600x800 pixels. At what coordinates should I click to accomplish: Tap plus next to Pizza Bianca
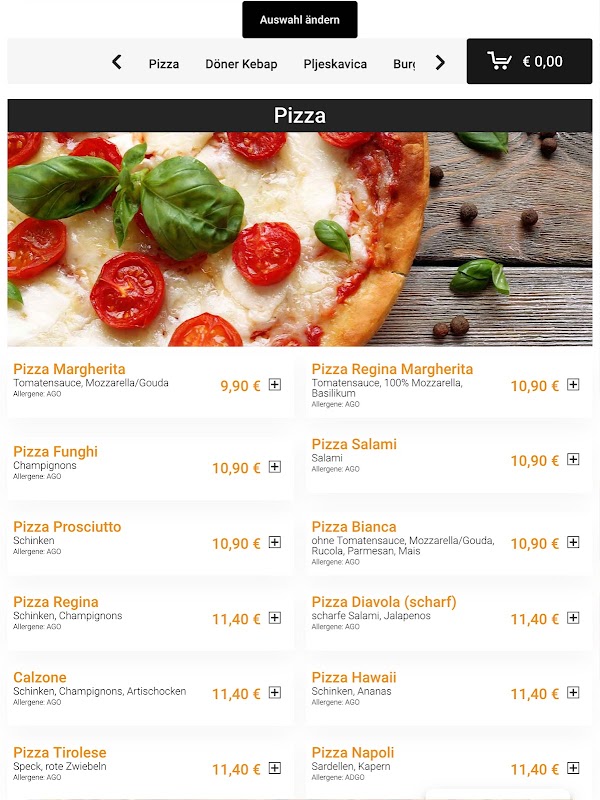573,542
